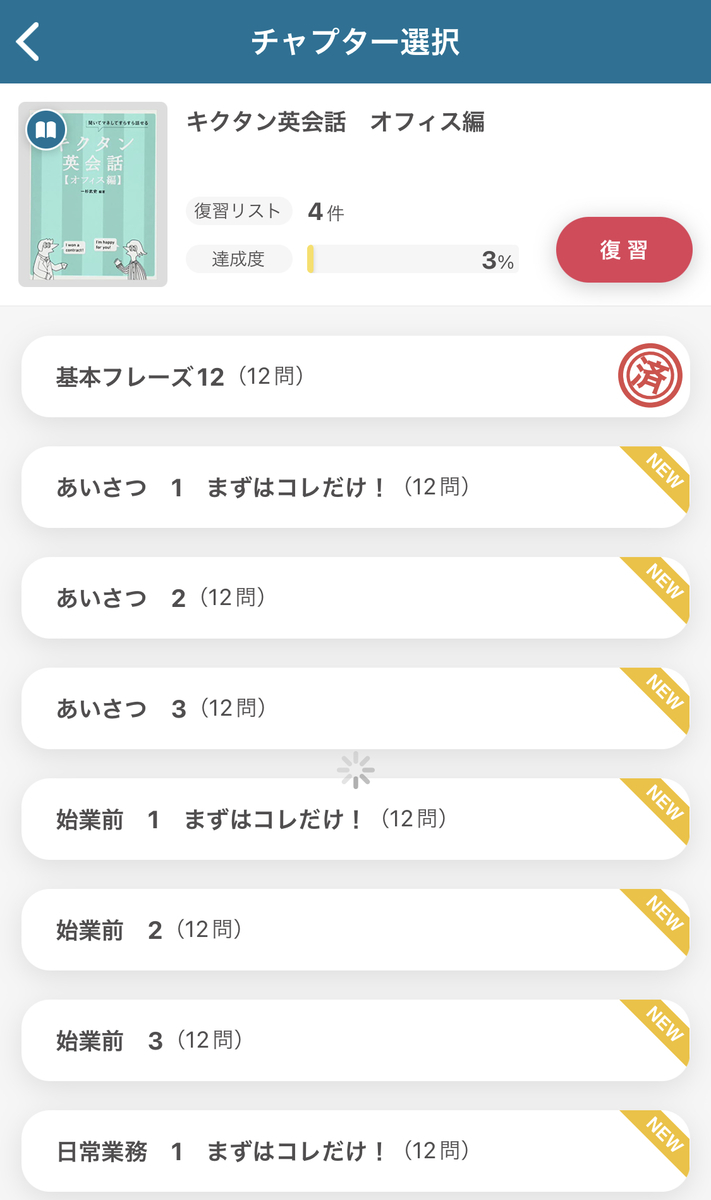Image resolution: width=711 pixels, height=1200 pixels.
Task: Go back using the top-left arrow
Action: [x=29, y=42]
